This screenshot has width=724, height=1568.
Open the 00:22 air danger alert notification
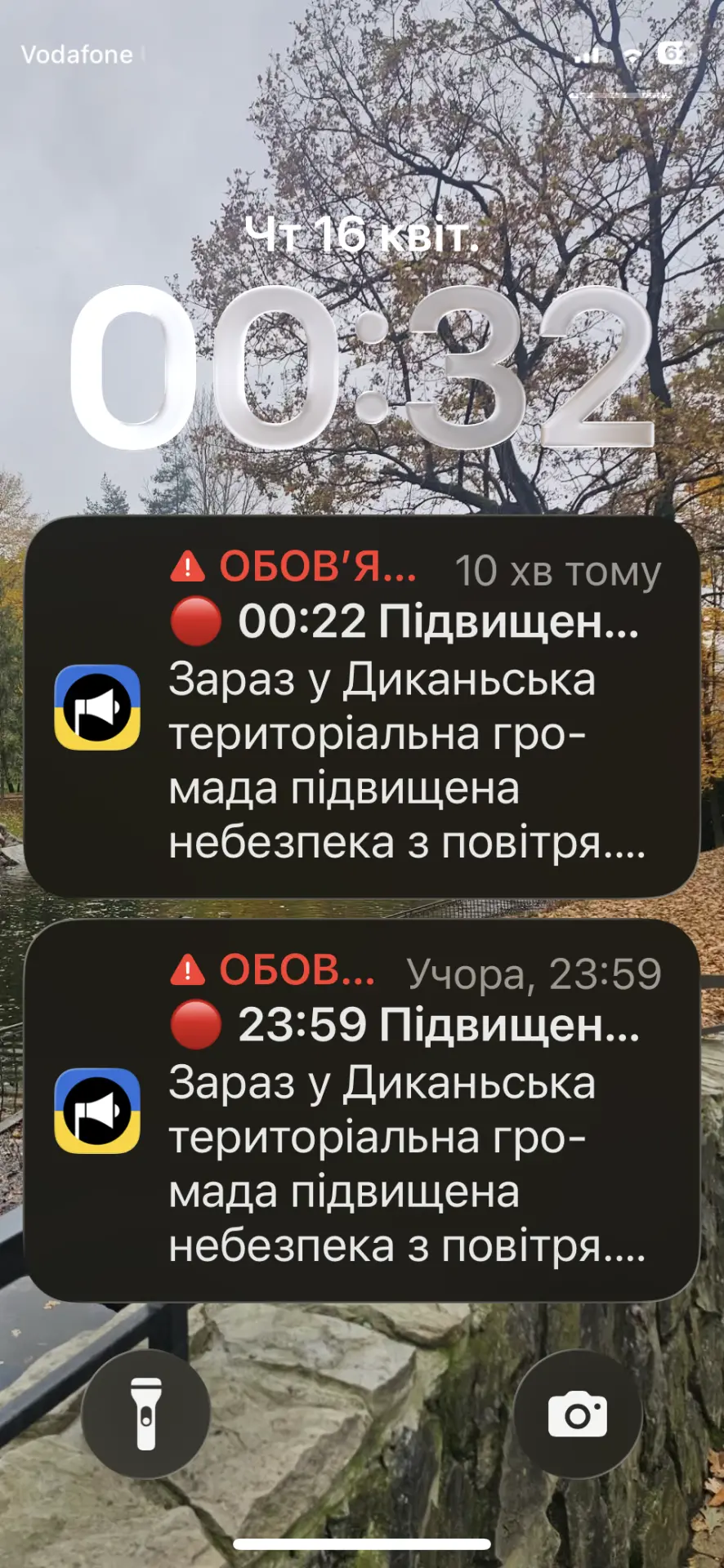click(362, 707)
